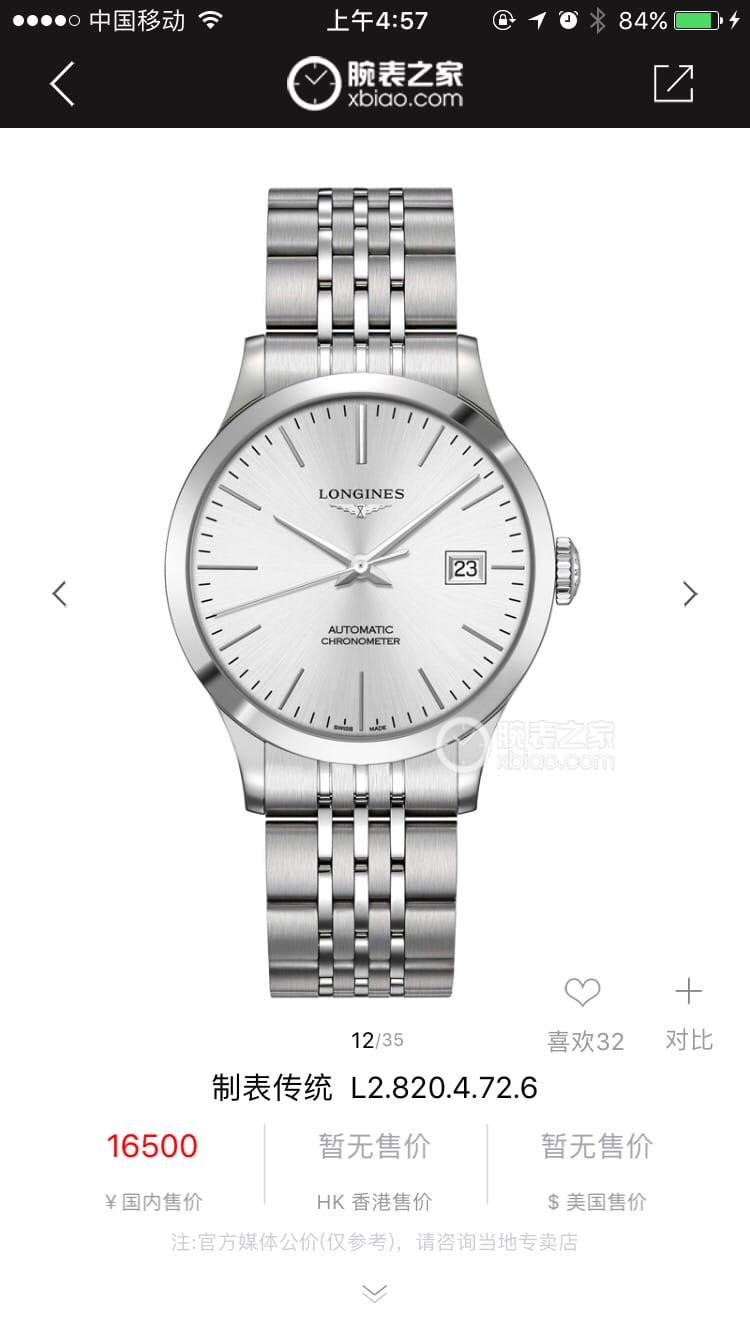
Task: Show the next watch photo
Action: pyautogui.click(x=690, y=593)
